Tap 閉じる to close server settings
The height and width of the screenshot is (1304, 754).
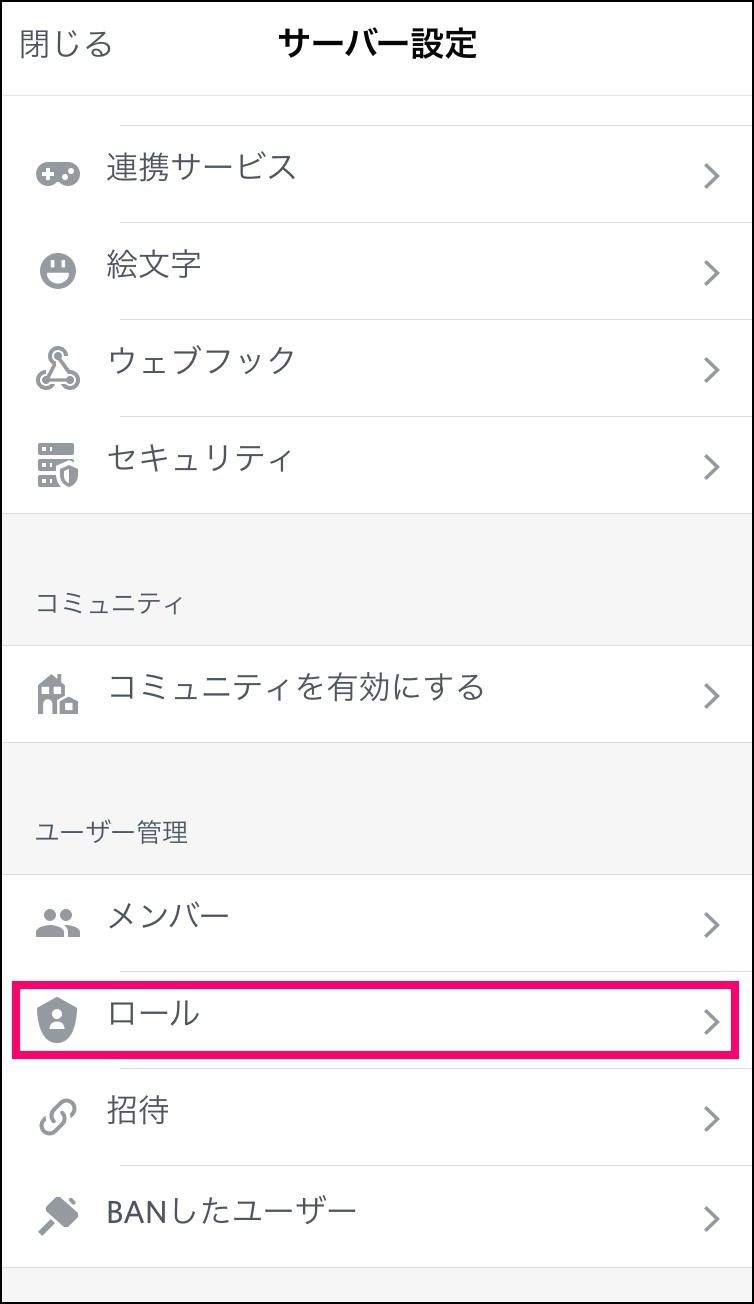[x=66, y=44]
